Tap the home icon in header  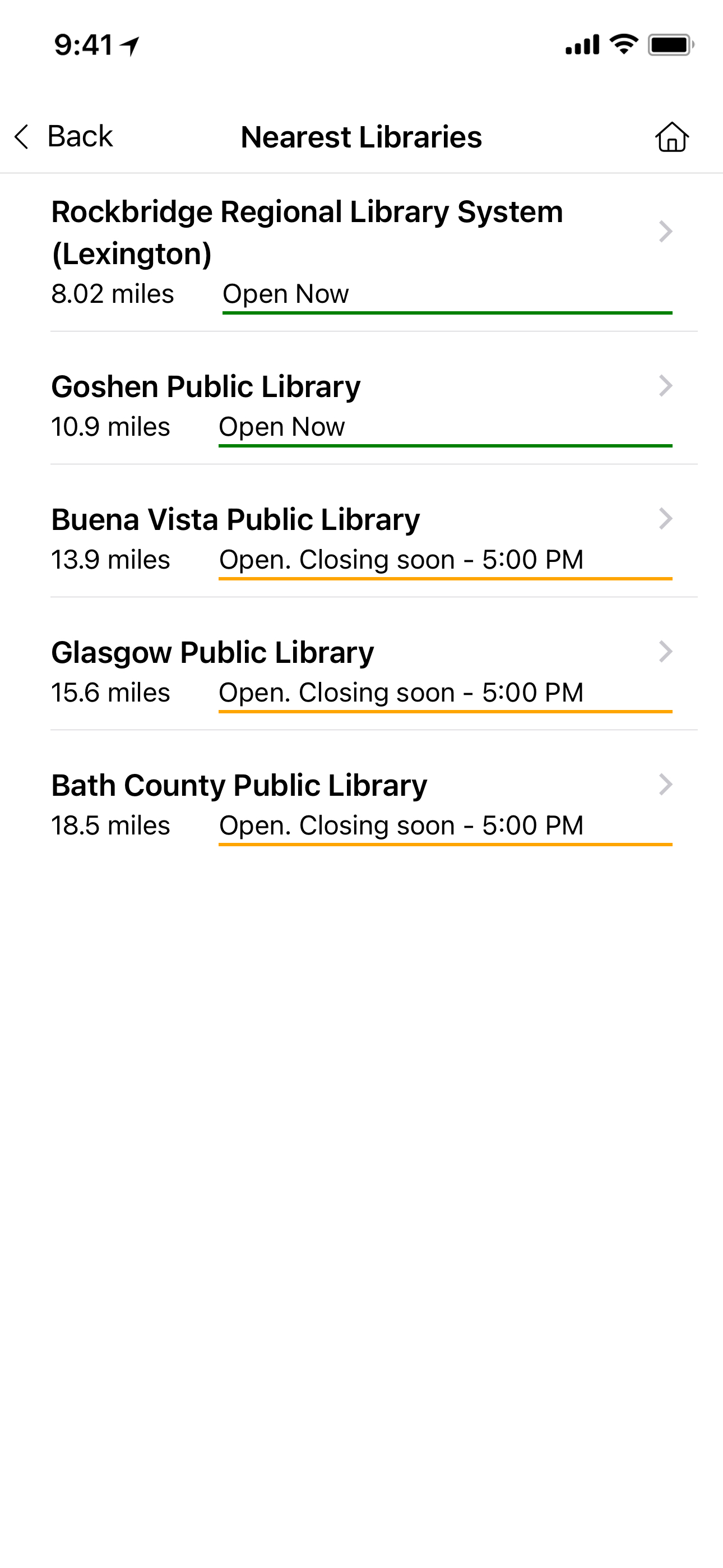point(672,136)
